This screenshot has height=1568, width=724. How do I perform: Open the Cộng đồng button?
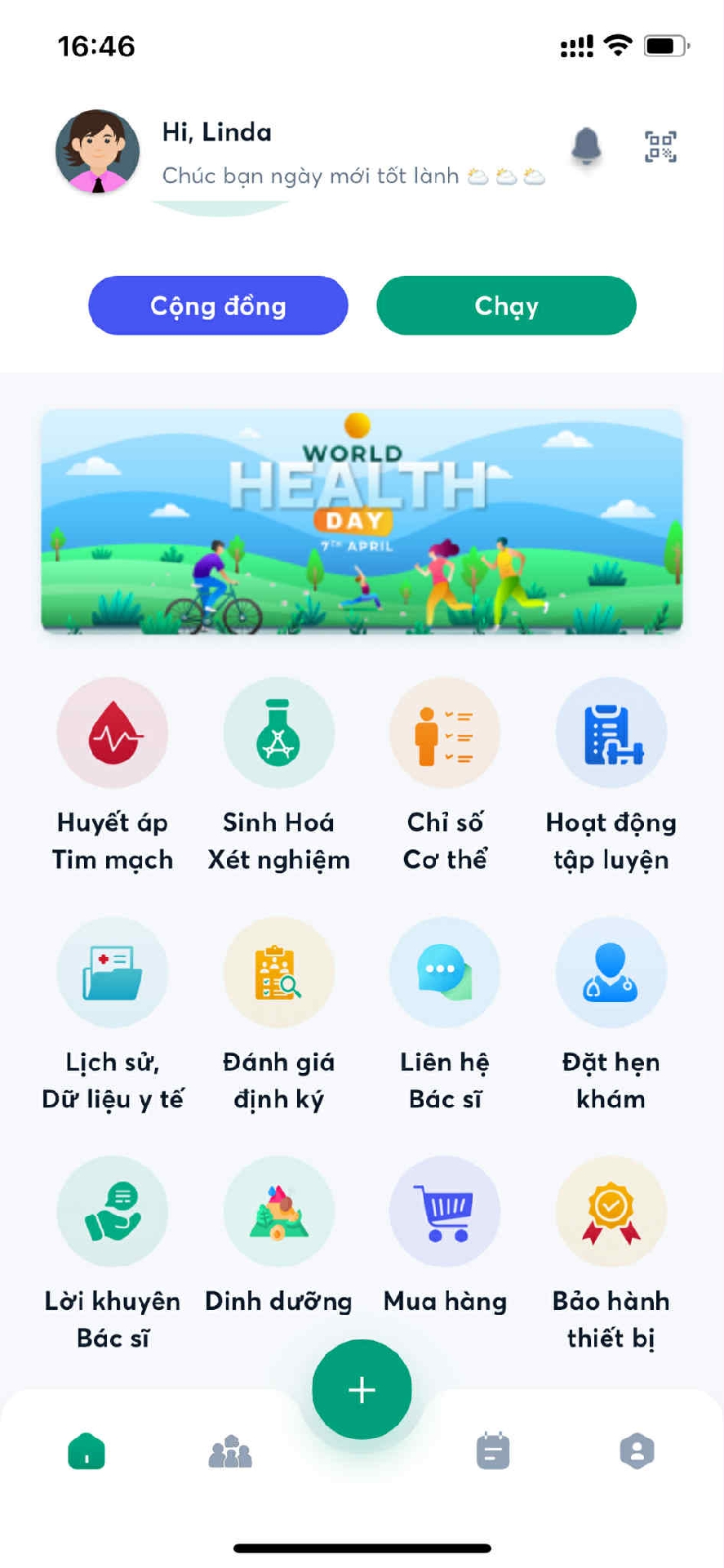(218, 305)
